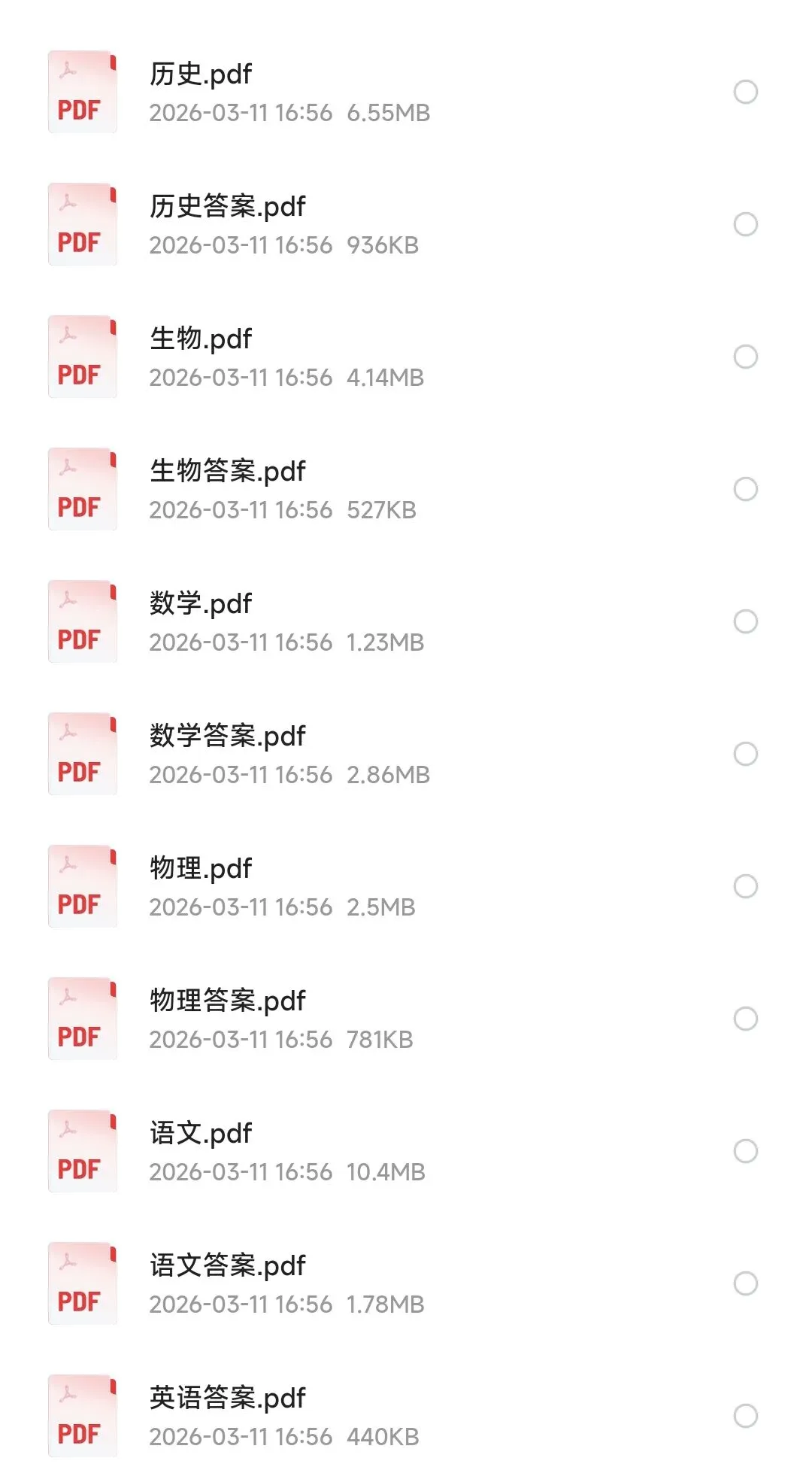Select the radio button for 物理.pdf
The height and width of the screenshot is (1470, 812).
point(745,886)
